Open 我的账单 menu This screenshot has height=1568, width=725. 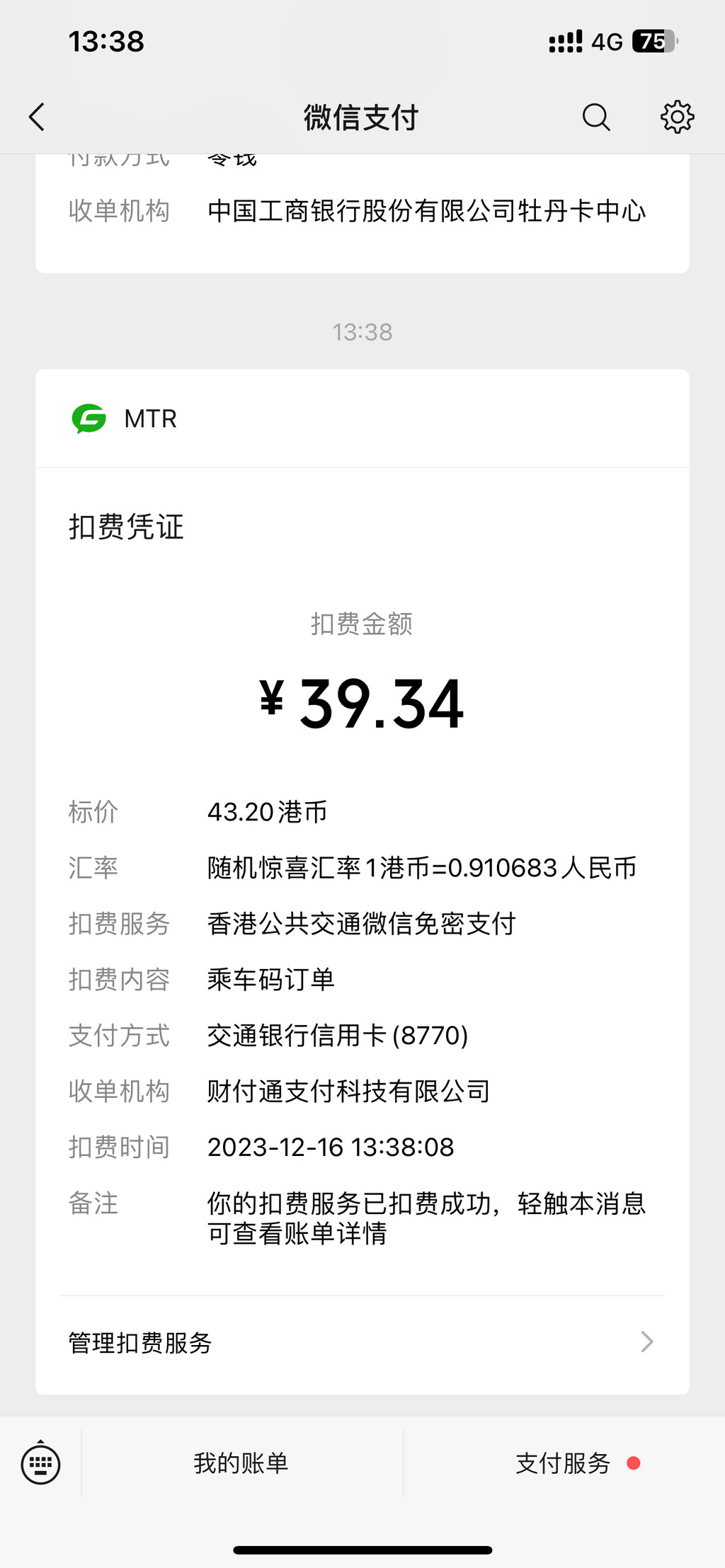(241, 1463)
